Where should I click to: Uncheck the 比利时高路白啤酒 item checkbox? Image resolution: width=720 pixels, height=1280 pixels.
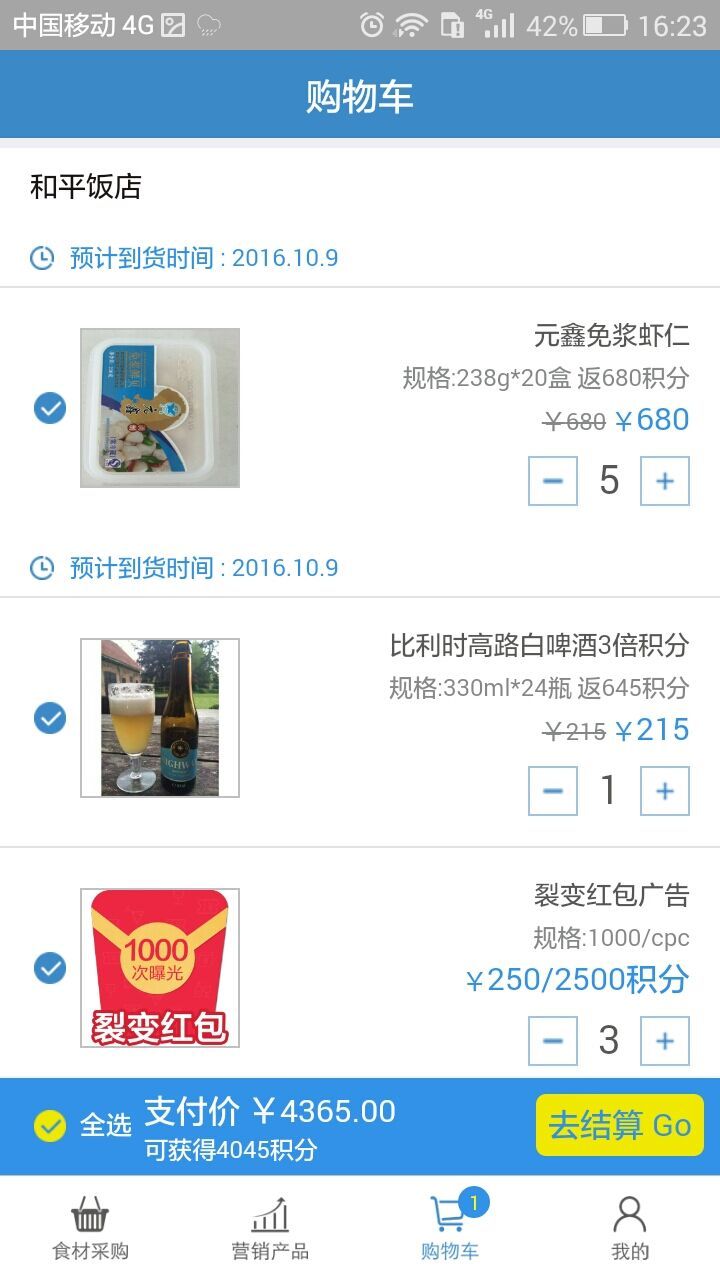pos(50,718)
